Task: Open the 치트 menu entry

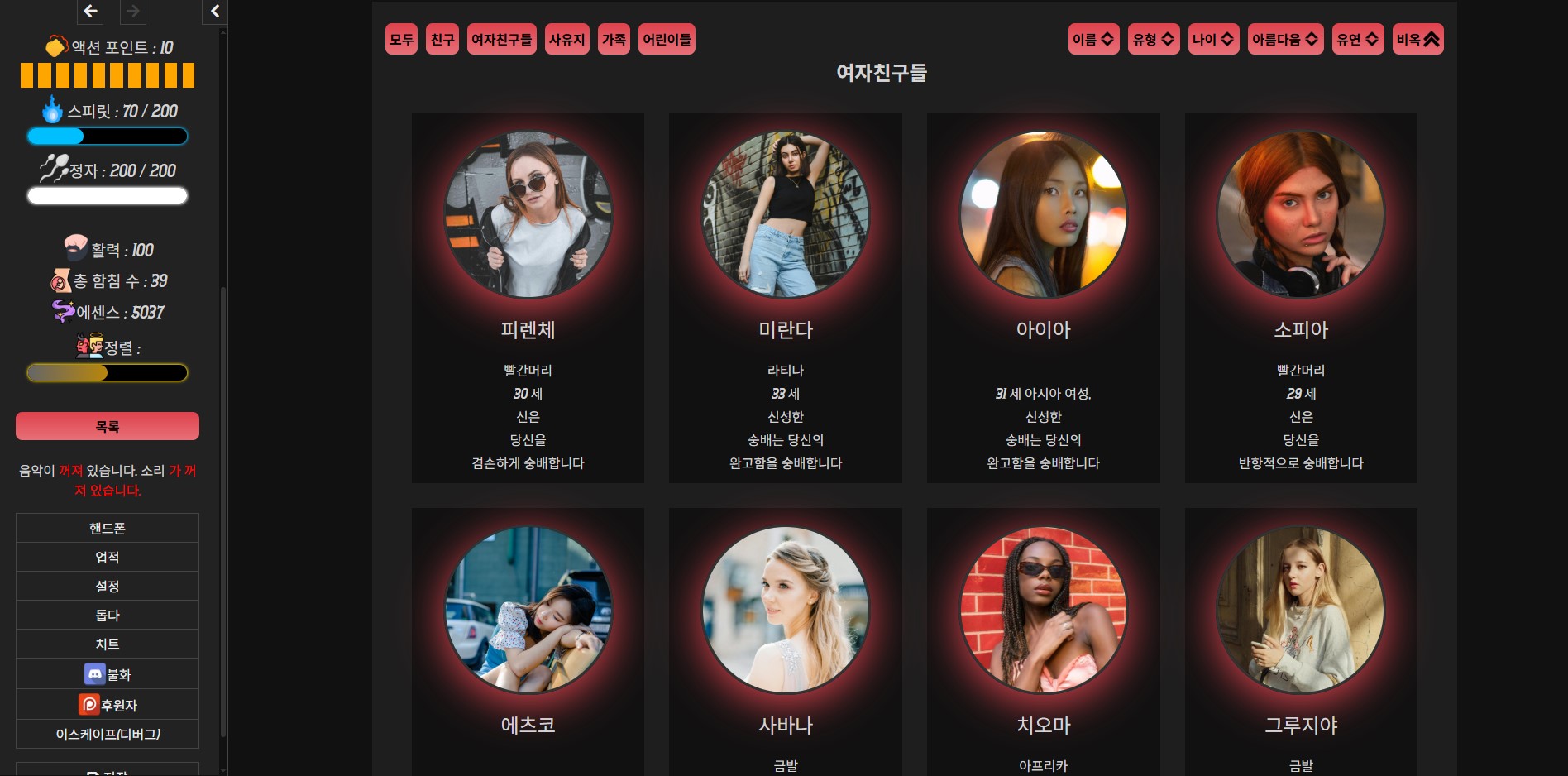Action: click(108, 644)
